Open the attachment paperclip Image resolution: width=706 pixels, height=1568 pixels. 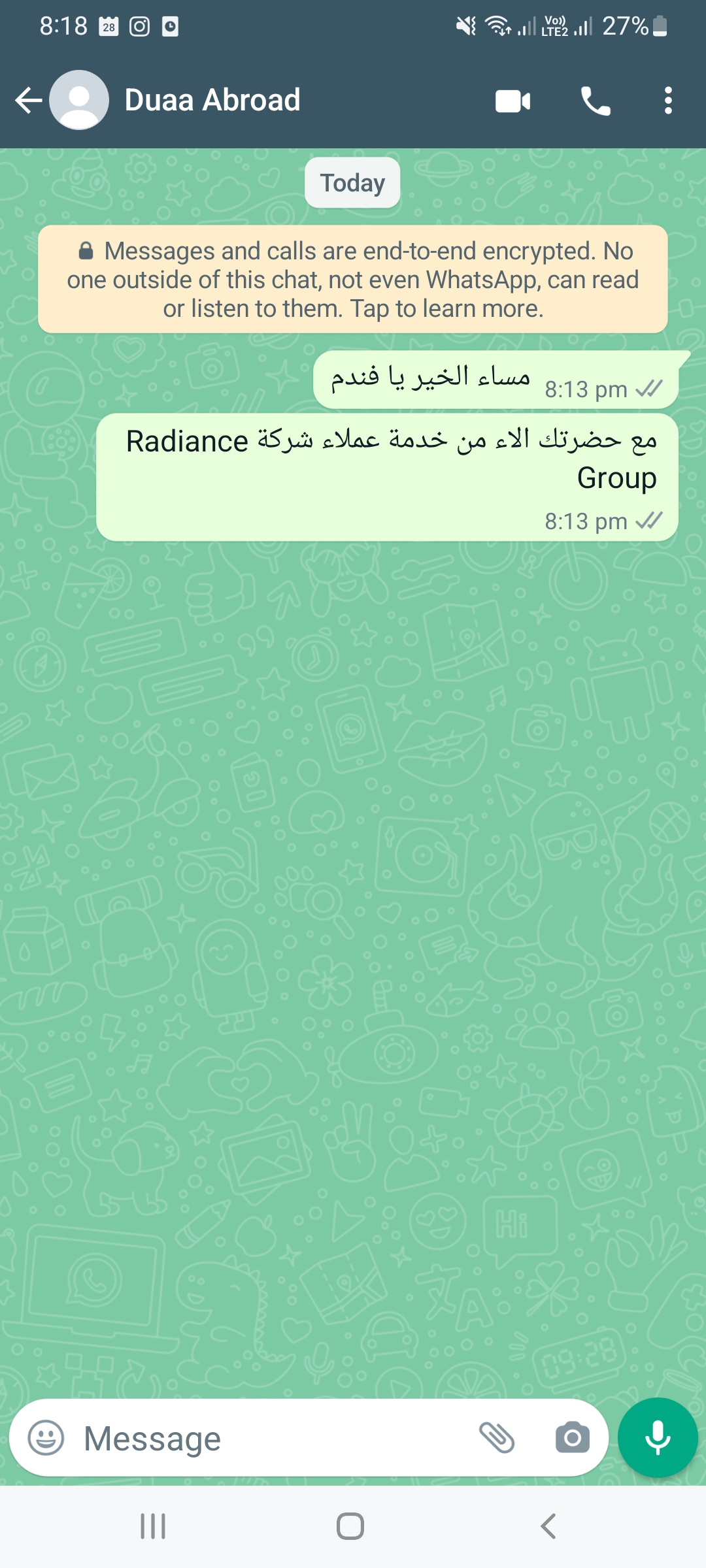(x=497, y=1438)
